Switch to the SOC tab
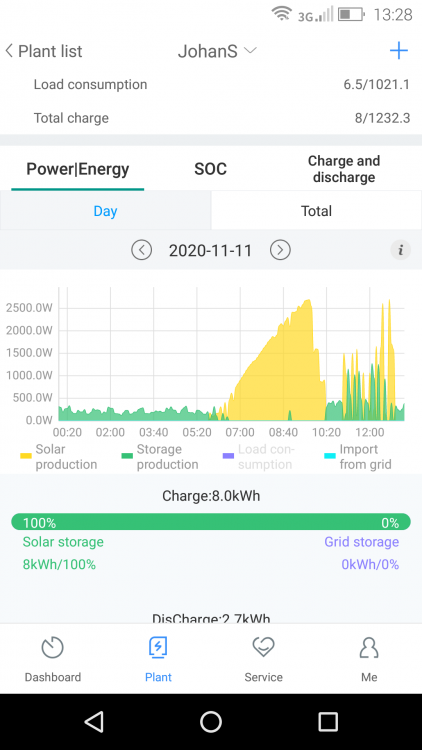This screenshot has height=750, width=422. pyautogui.click(x=211, y=169)
